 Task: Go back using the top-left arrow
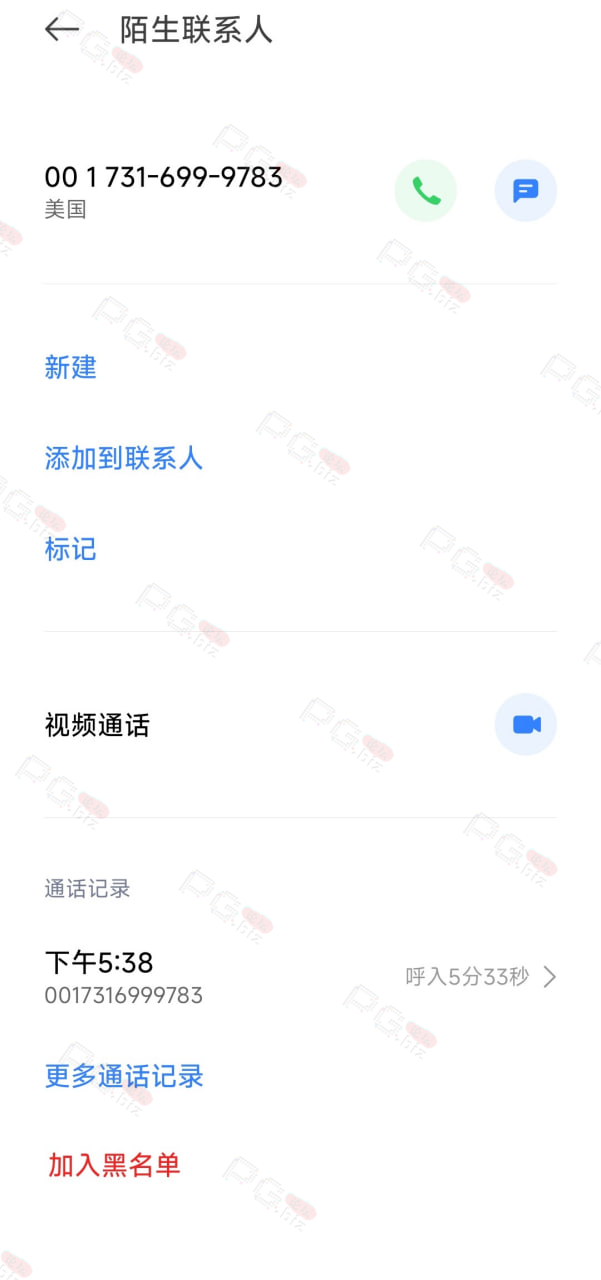pos(62,30)
